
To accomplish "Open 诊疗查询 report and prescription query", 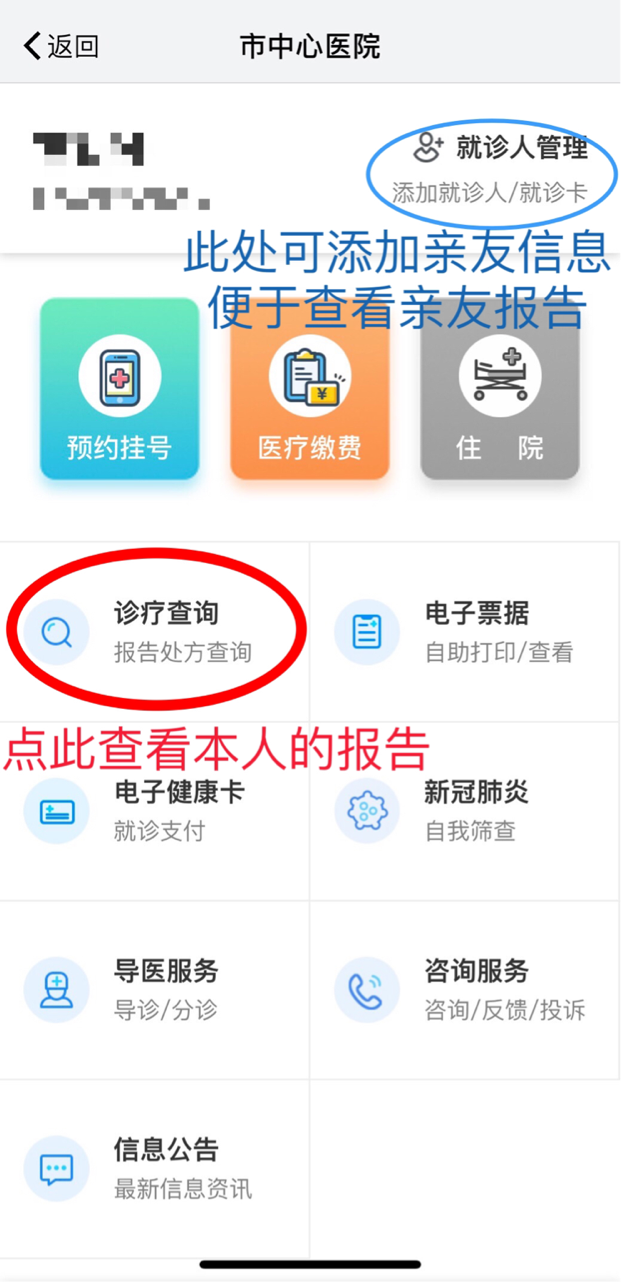I will pyautogui.click(x=155, y=632).
